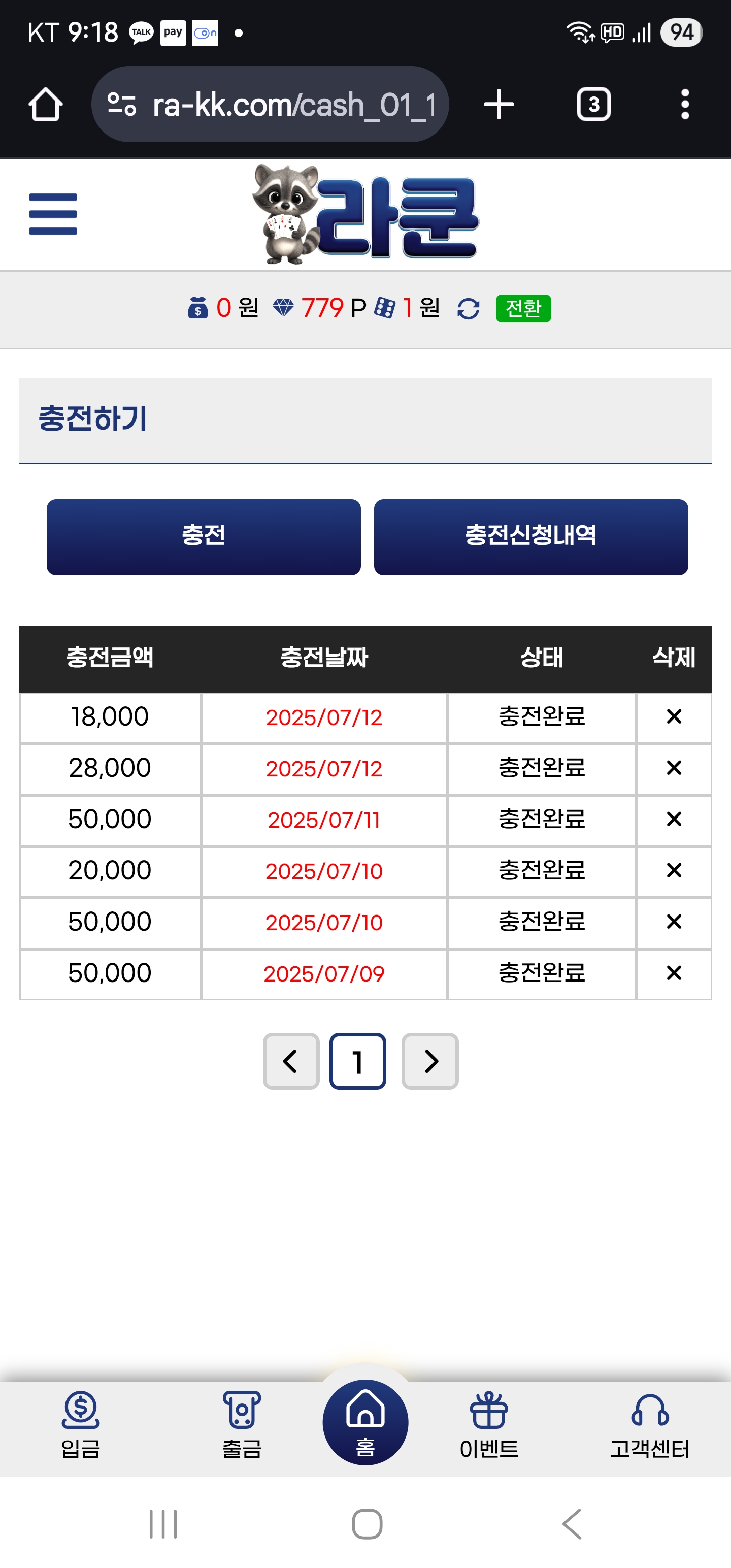Screen dimensions: 731x1568
Task: Remove the 2025/07/09 charge entry
Action: (674, 973)
